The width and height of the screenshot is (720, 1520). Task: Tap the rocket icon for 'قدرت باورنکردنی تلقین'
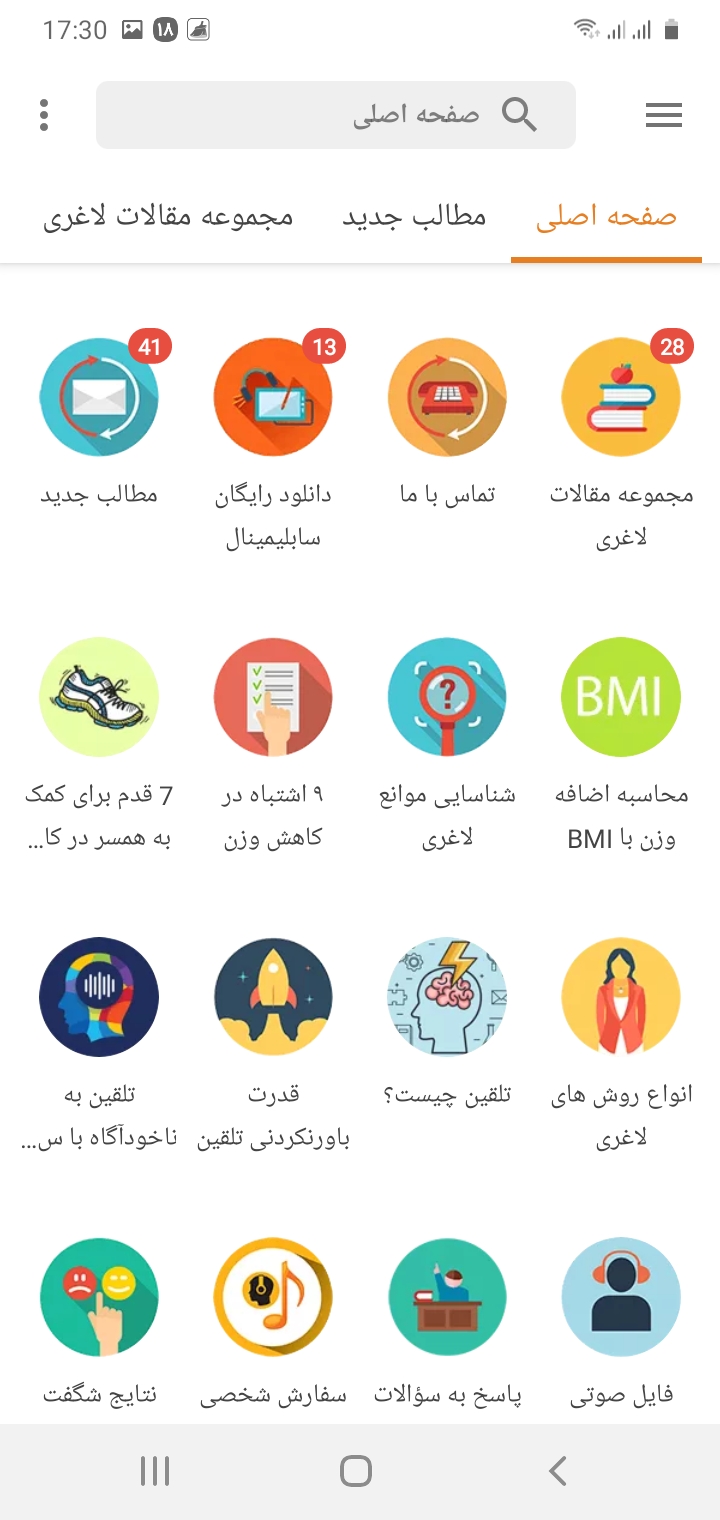273,997
